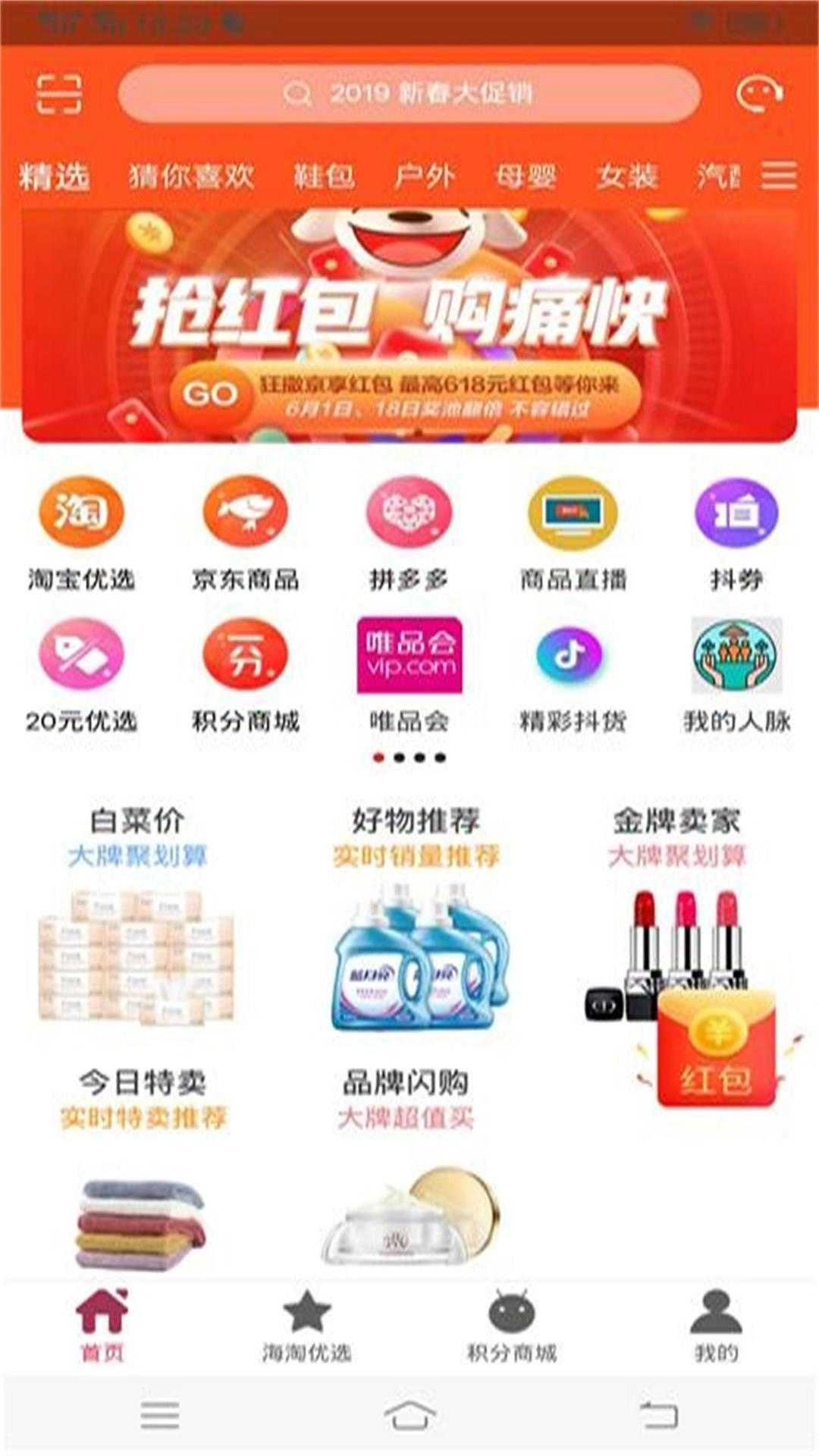
Task: Expand the category overflow hamburger menu
Action: pyautogui.click(x=779, y=177)
